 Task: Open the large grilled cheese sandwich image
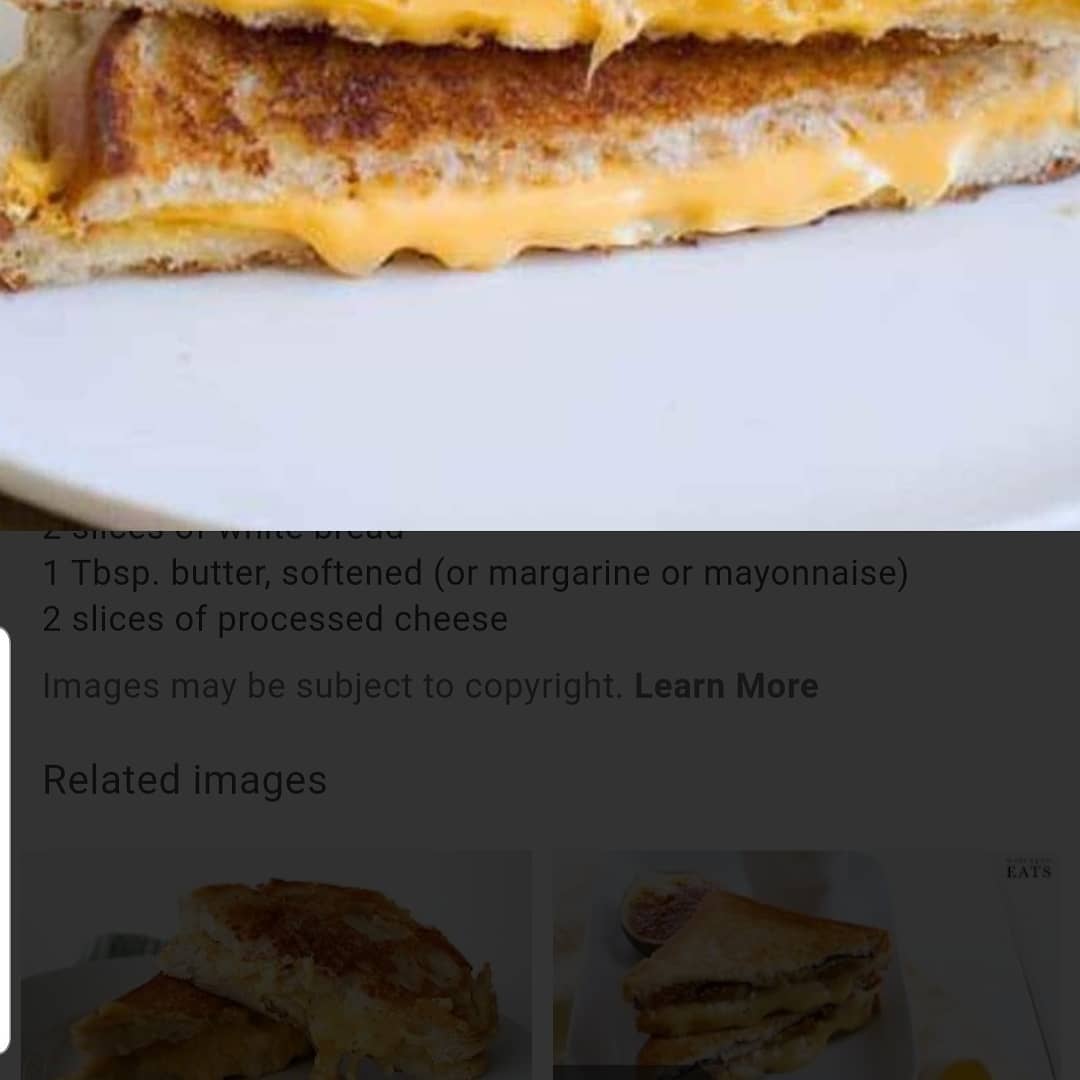tap(540, 260)
